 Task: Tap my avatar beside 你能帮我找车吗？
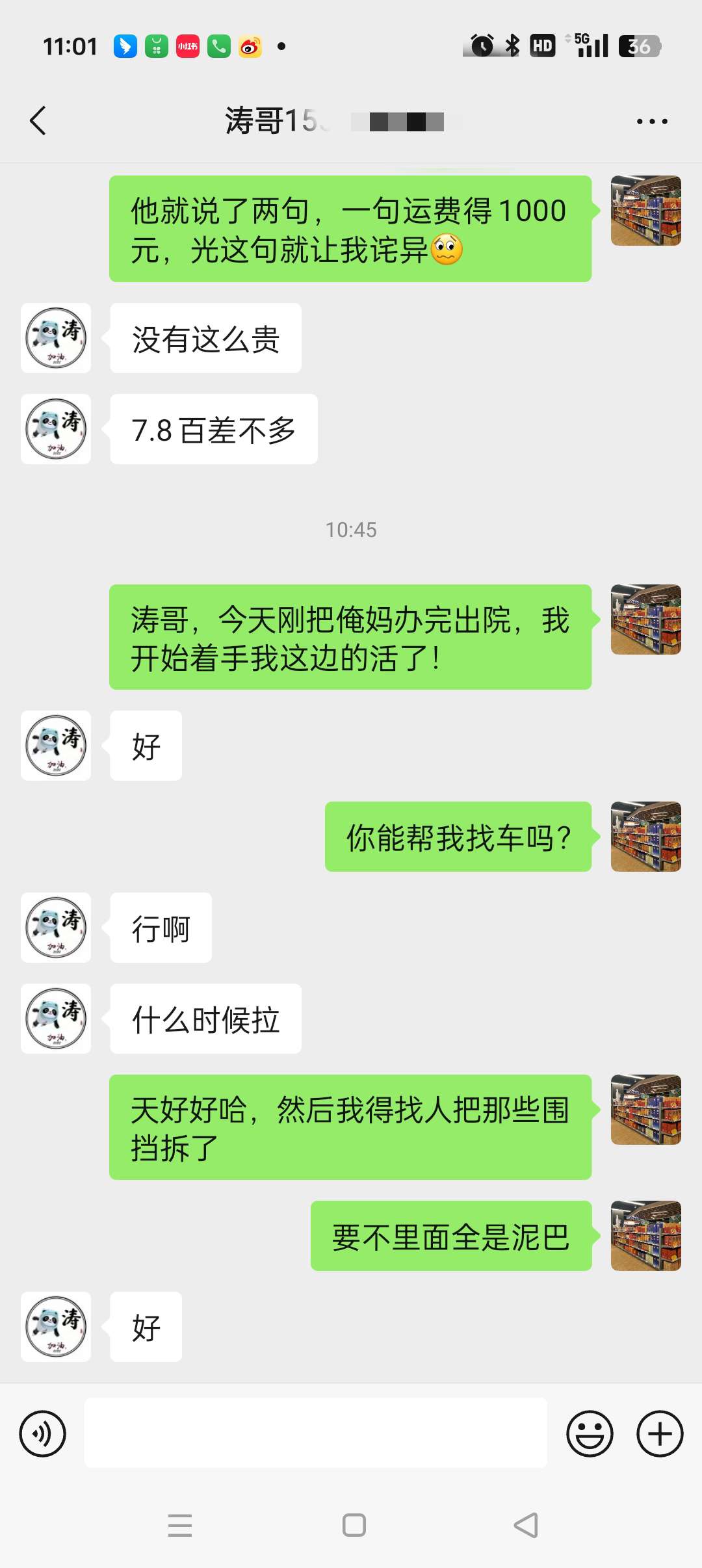645,837
